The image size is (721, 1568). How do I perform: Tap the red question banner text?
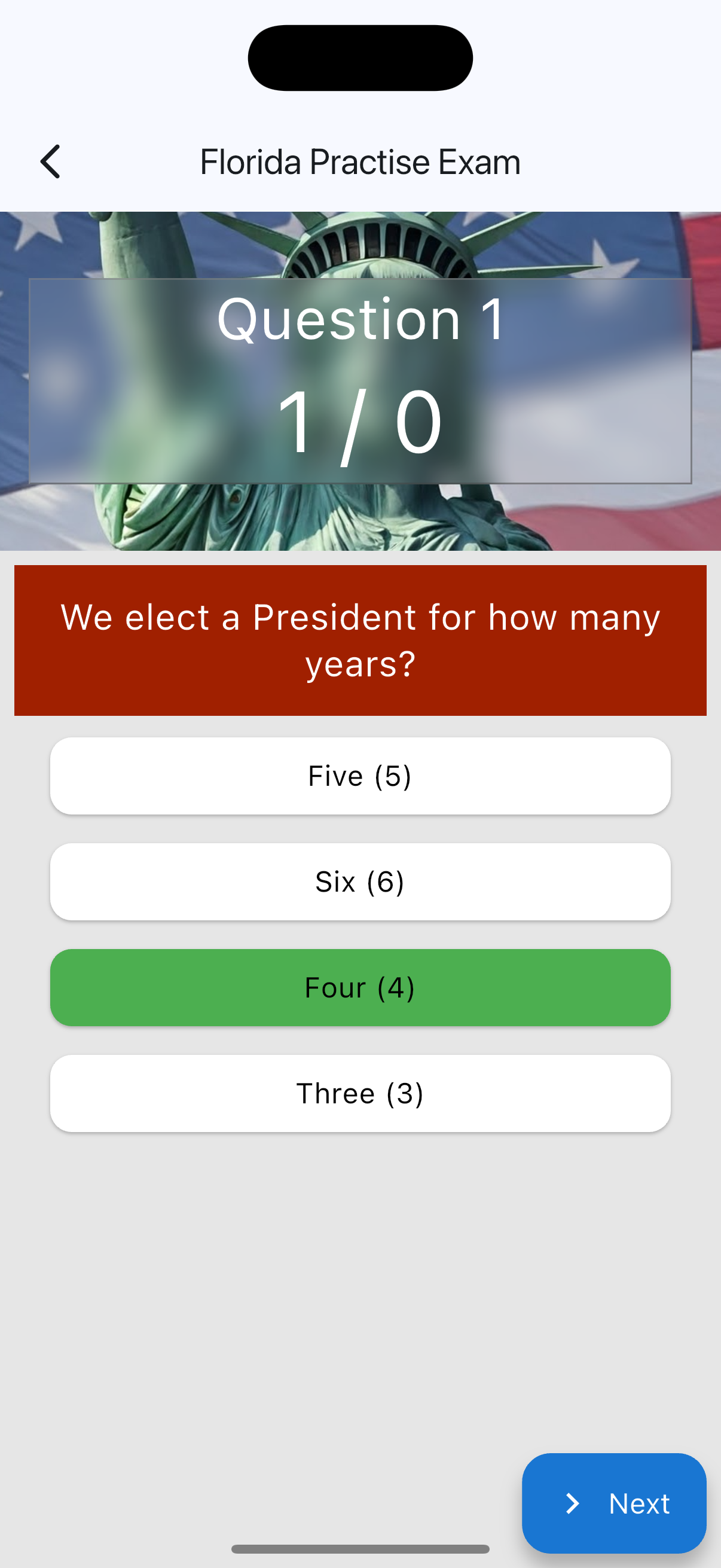[360, 638]
